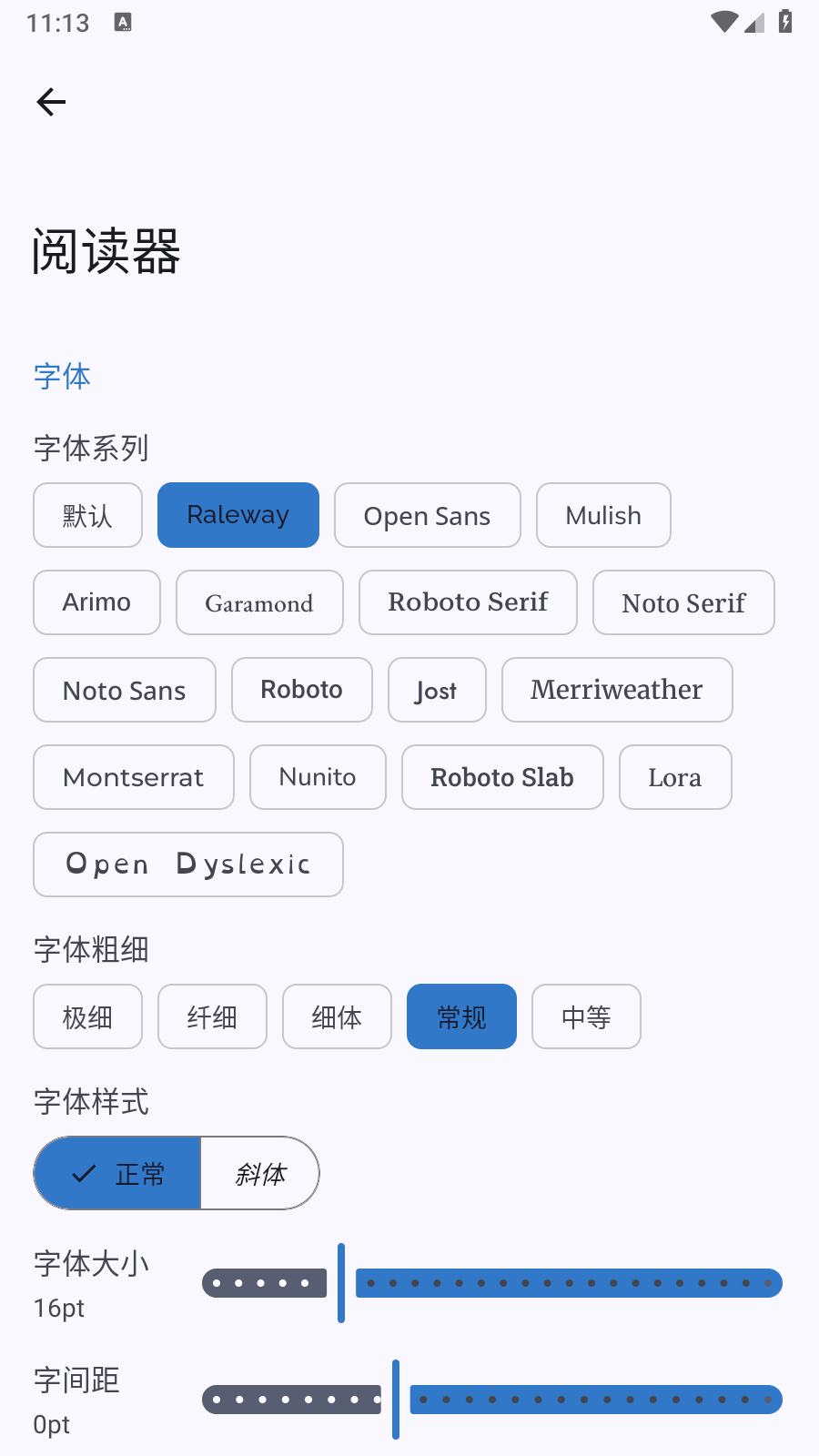Select the Open Sans font family
This screenshot has width=819, height=1456.
[427, 515]
